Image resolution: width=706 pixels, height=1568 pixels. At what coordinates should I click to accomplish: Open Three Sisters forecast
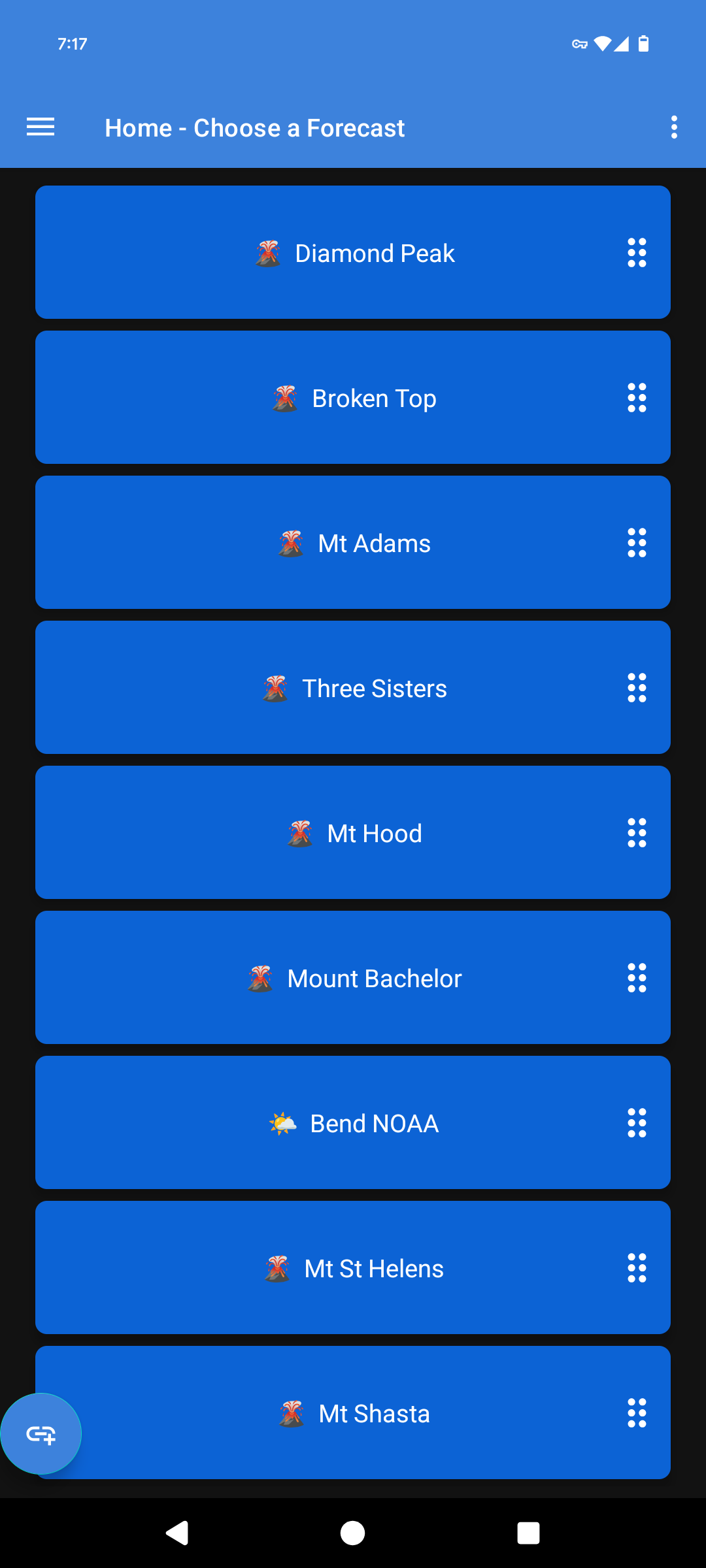pos(353,688)
